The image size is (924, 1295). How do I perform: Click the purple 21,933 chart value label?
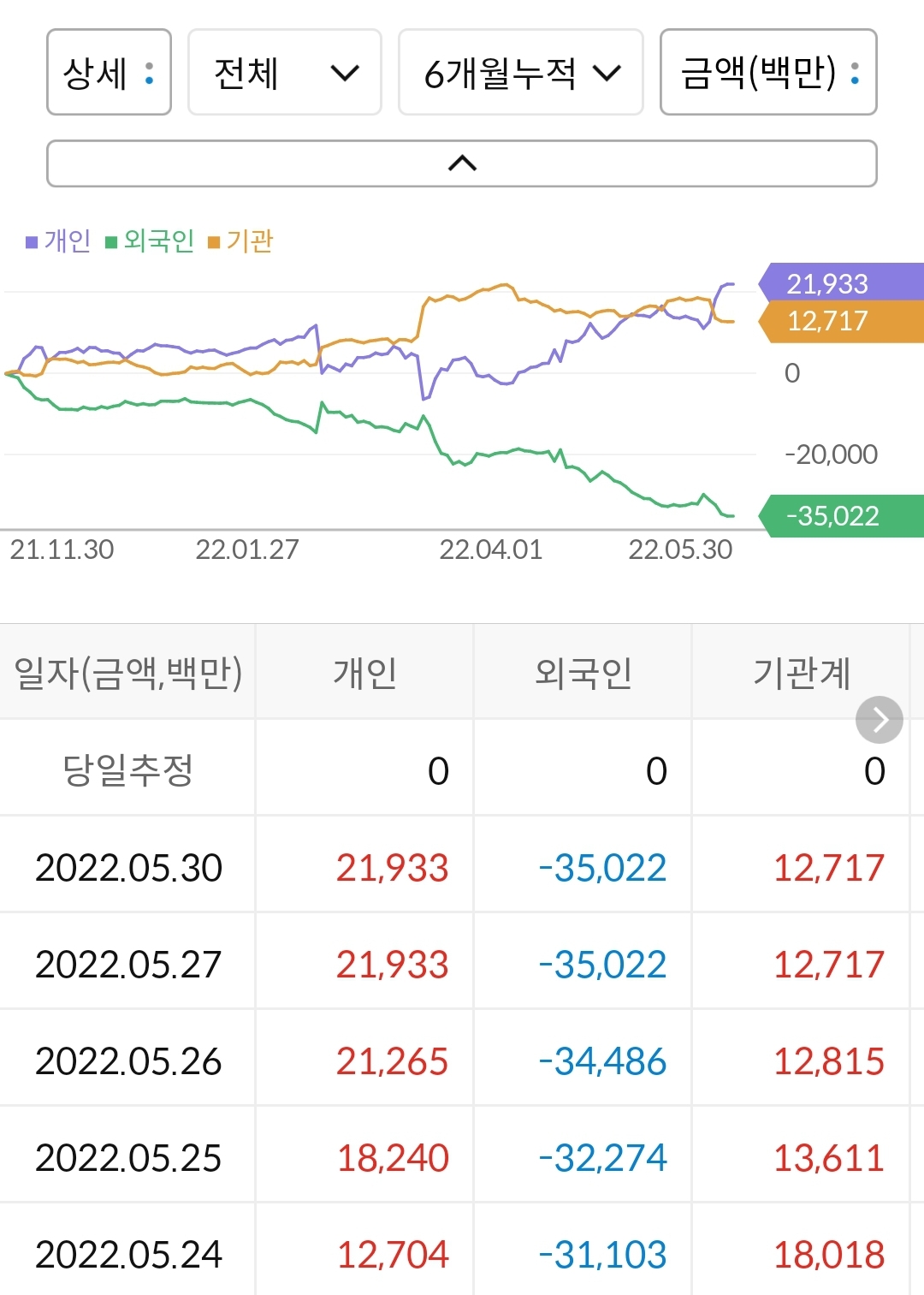(x=826, y=284)
